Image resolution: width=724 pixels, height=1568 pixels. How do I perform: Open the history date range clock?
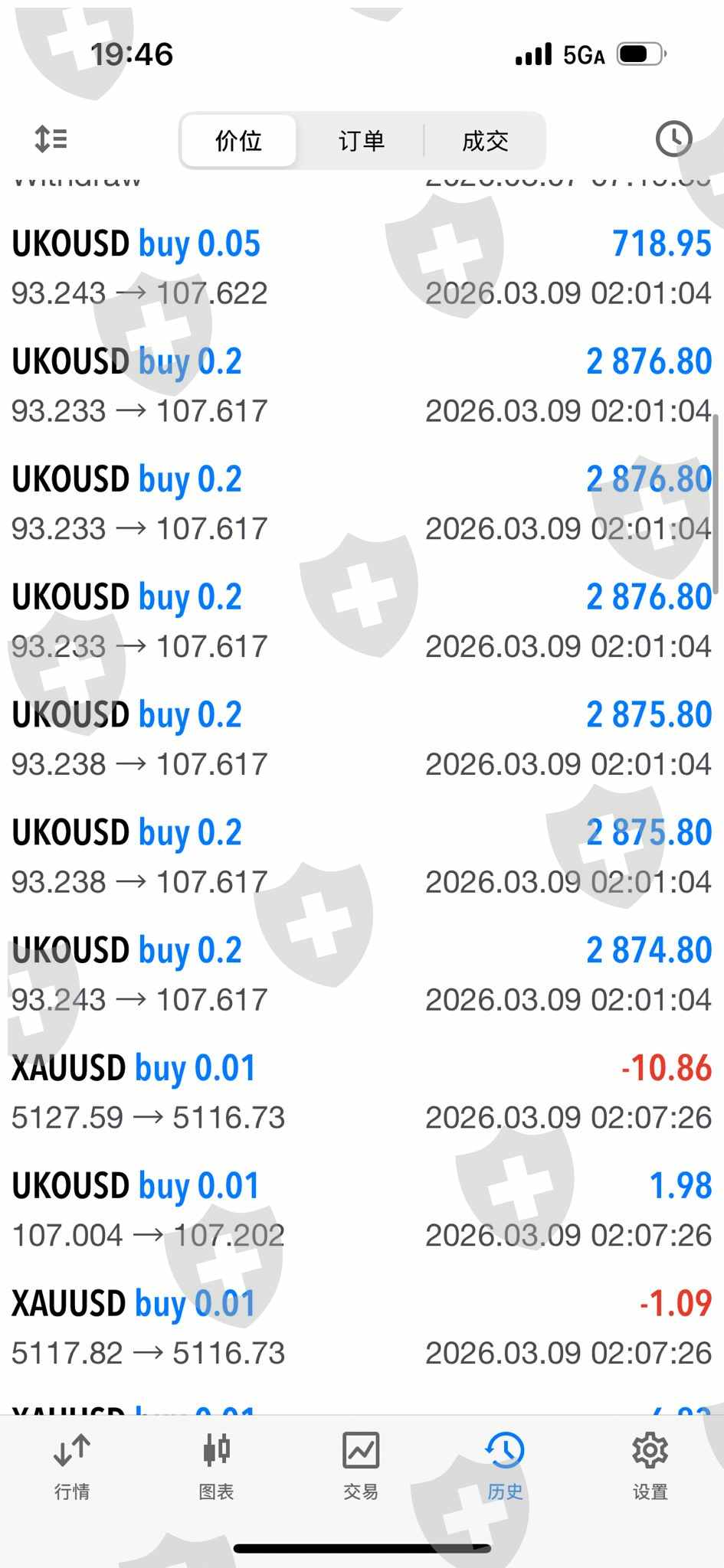tap(673, 139)
